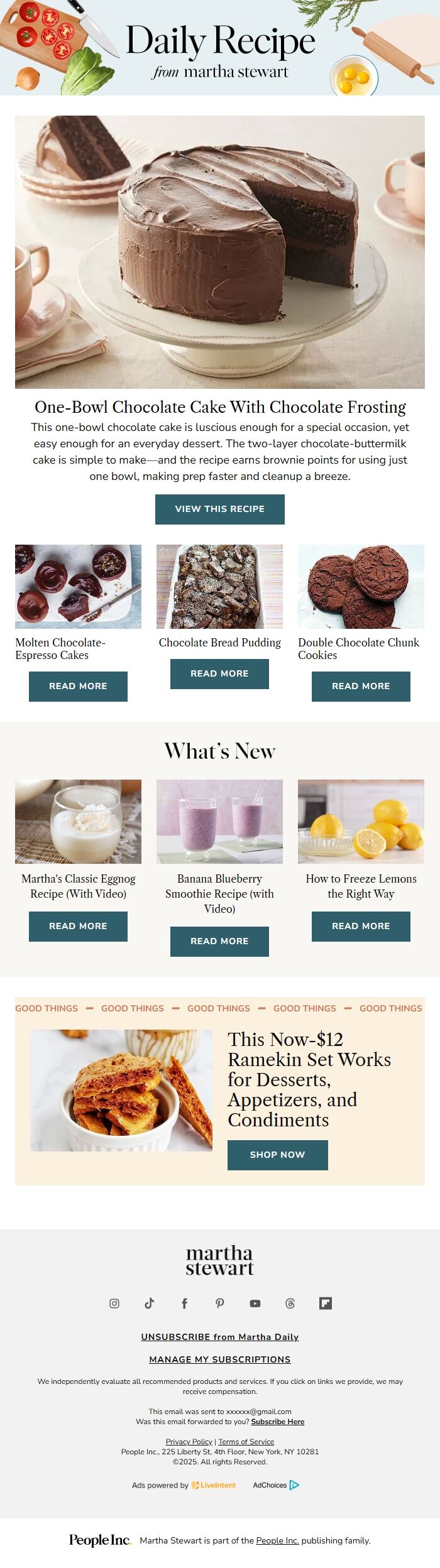Unsubscribe from Martha Daily
Image resolution: width=440 pixels, height=1568 pixels.
tap(219, 1337)
